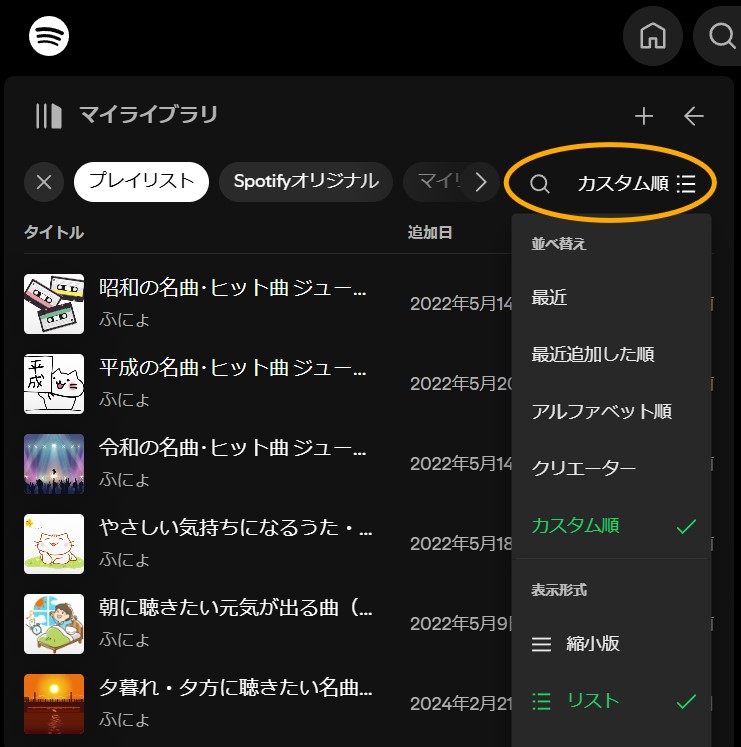Show more filter chips with the chevron
The height and width of the screenshot is (747, 741).
(480, 182)
